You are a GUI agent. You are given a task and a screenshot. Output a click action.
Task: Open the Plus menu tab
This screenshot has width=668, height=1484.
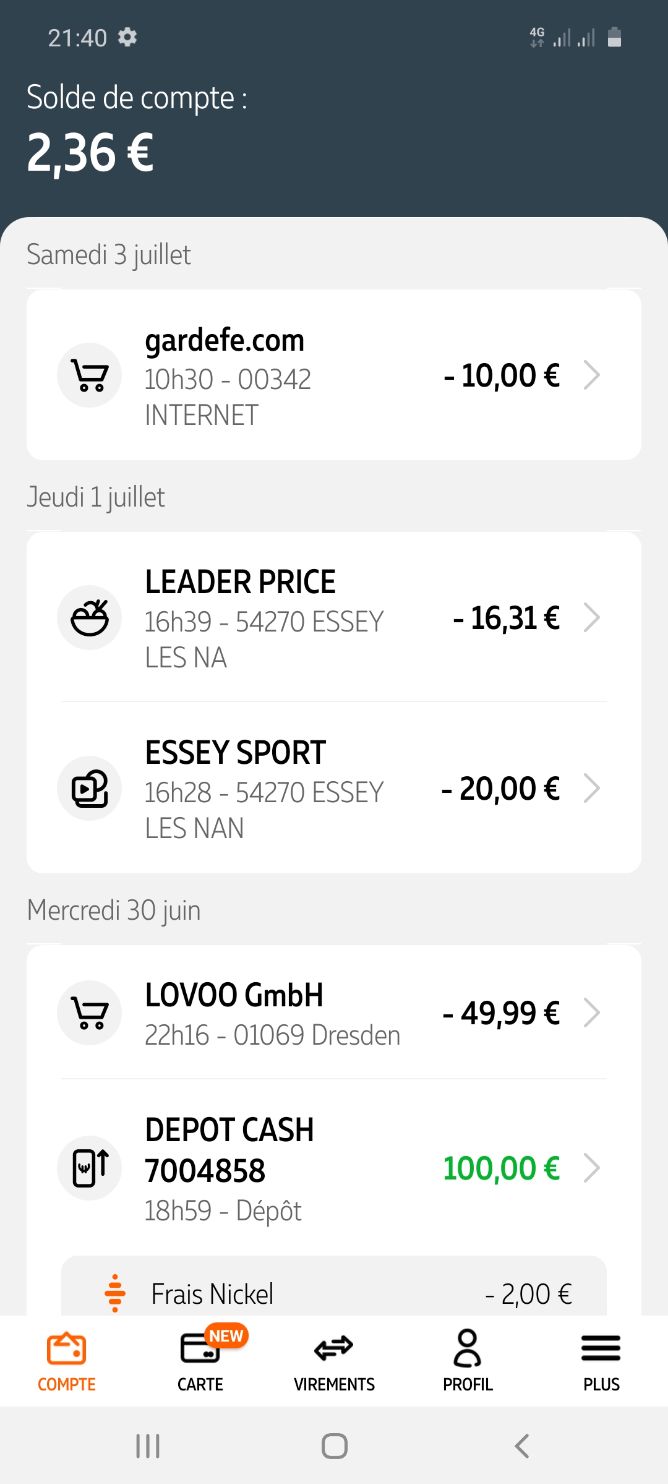coord(601,1361)
